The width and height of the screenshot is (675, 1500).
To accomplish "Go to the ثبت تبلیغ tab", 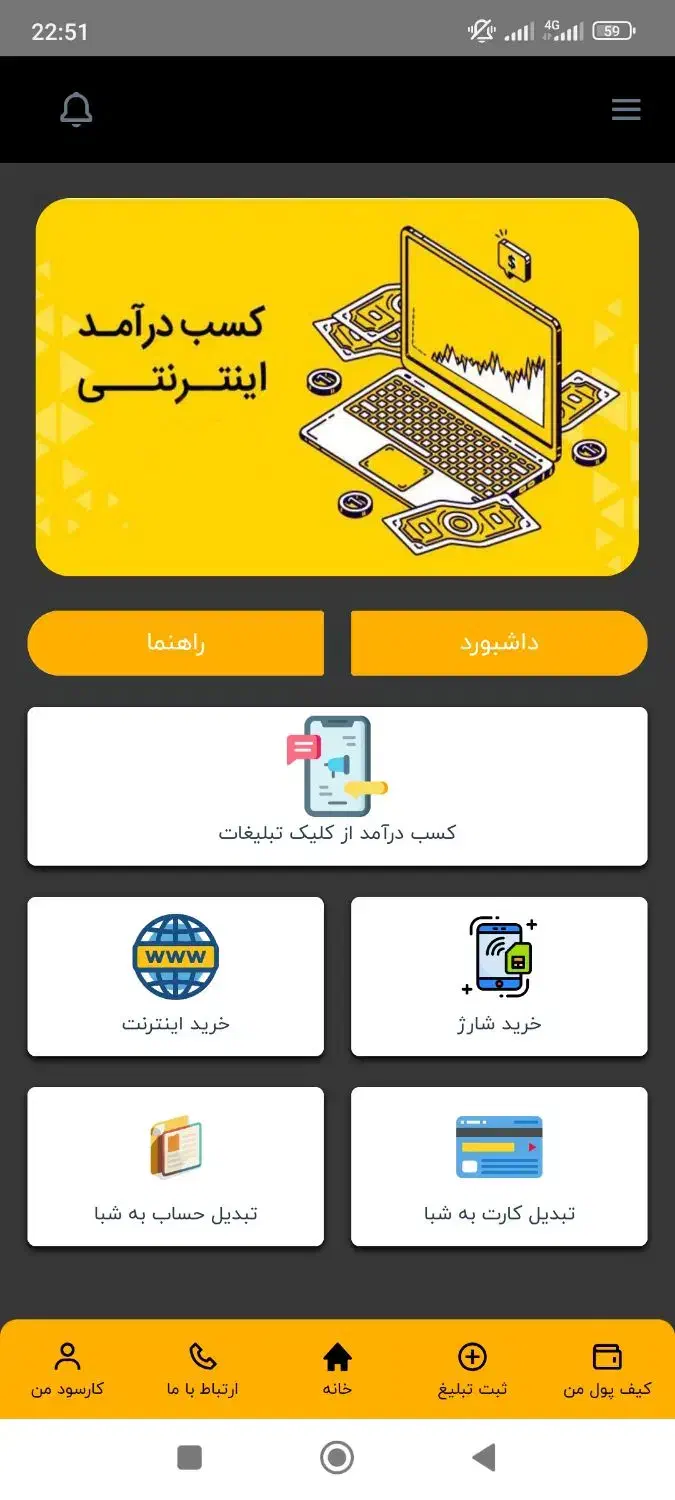I will point(472,1370).
